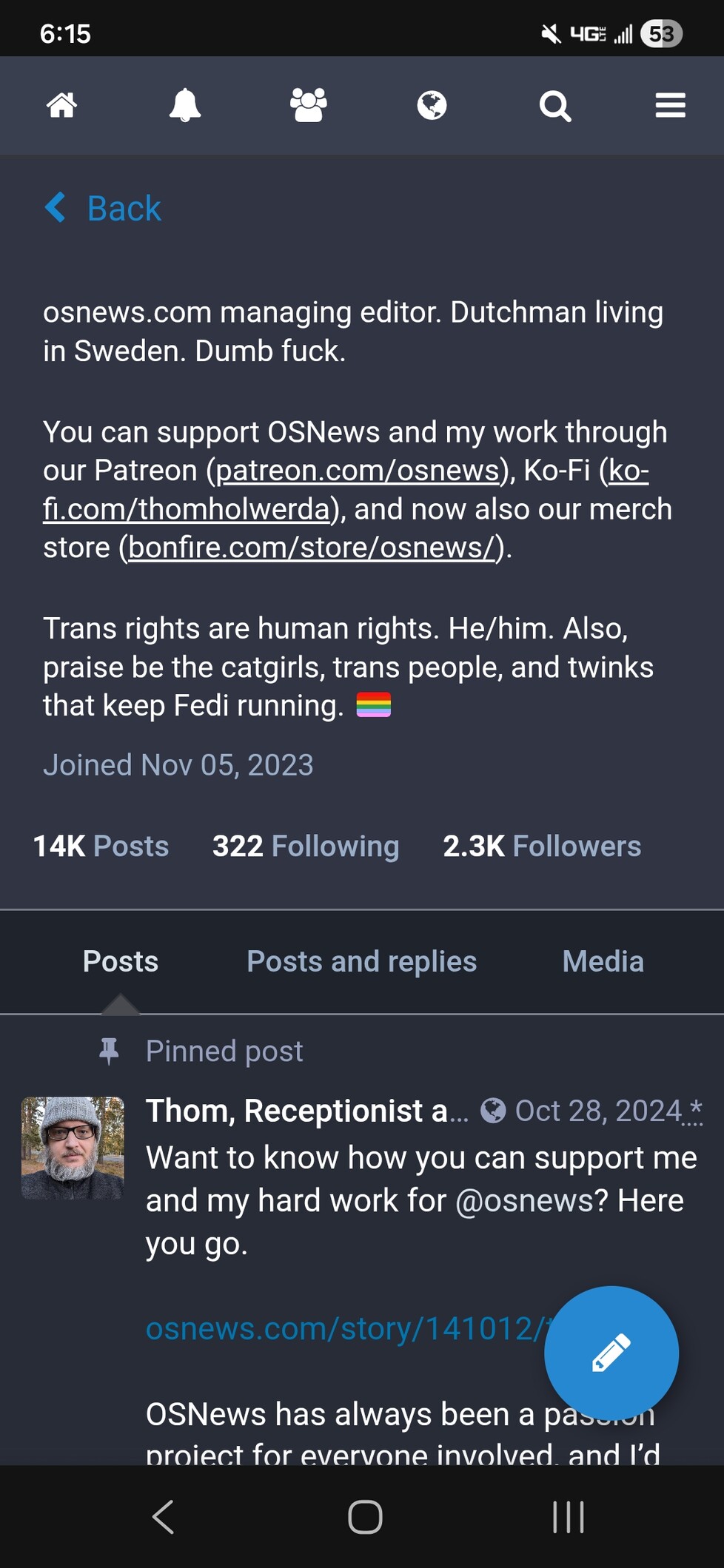The width and height of the screenshot is (724, 1568).
Task: View the 14K Posts count
Action: 101,846
